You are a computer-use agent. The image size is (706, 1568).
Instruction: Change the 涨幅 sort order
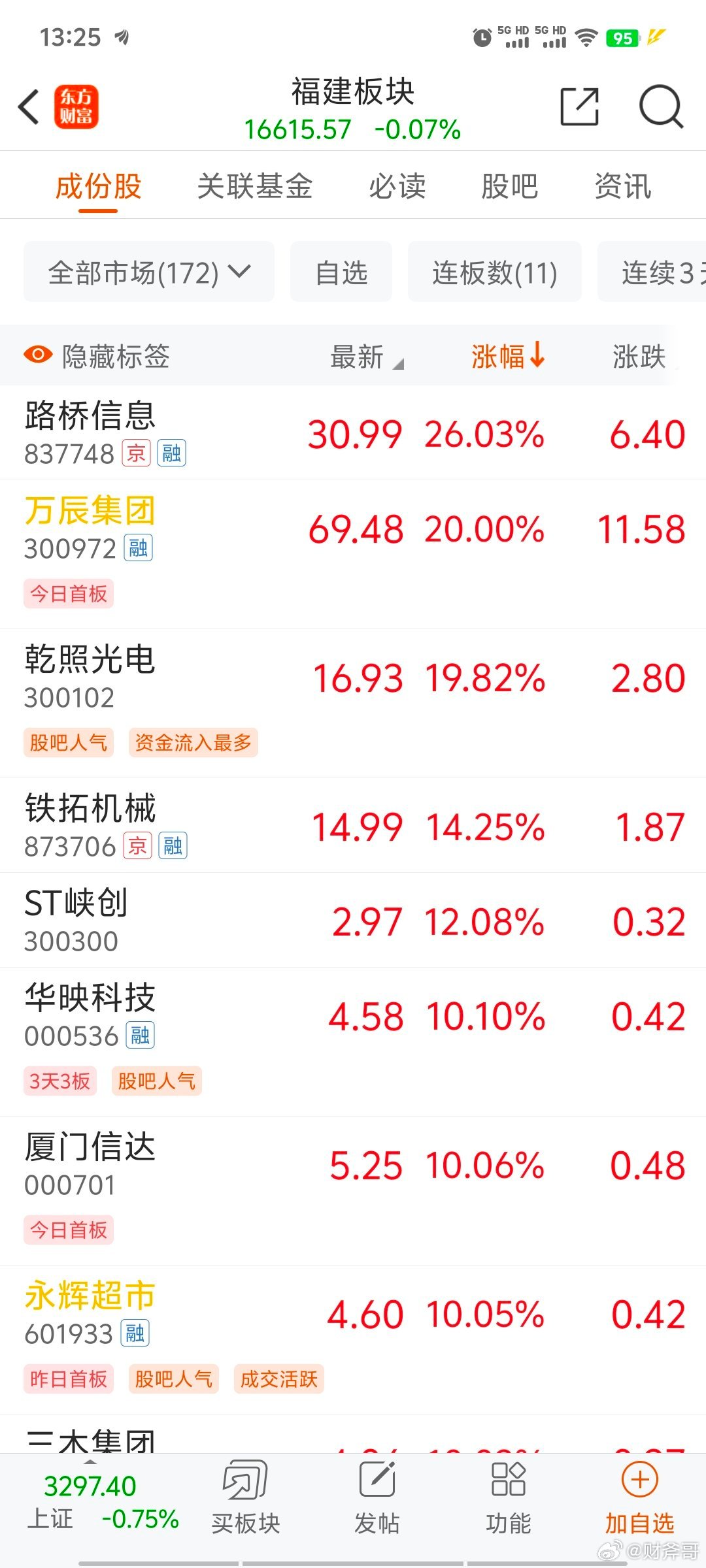click(x=507, y=356)
